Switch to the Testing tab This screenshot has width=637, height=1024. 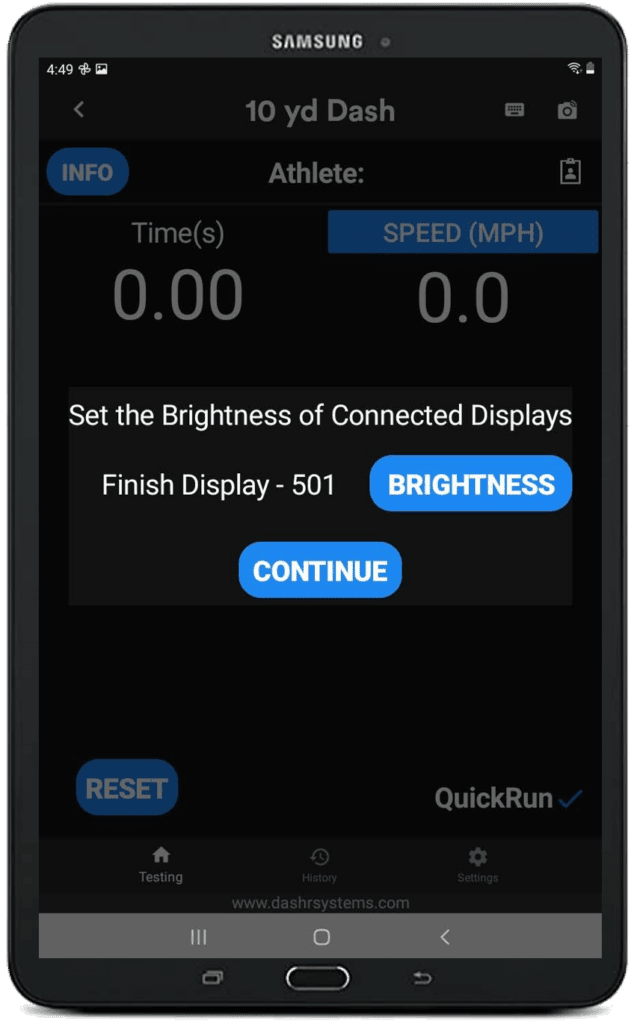coord(161,865)
